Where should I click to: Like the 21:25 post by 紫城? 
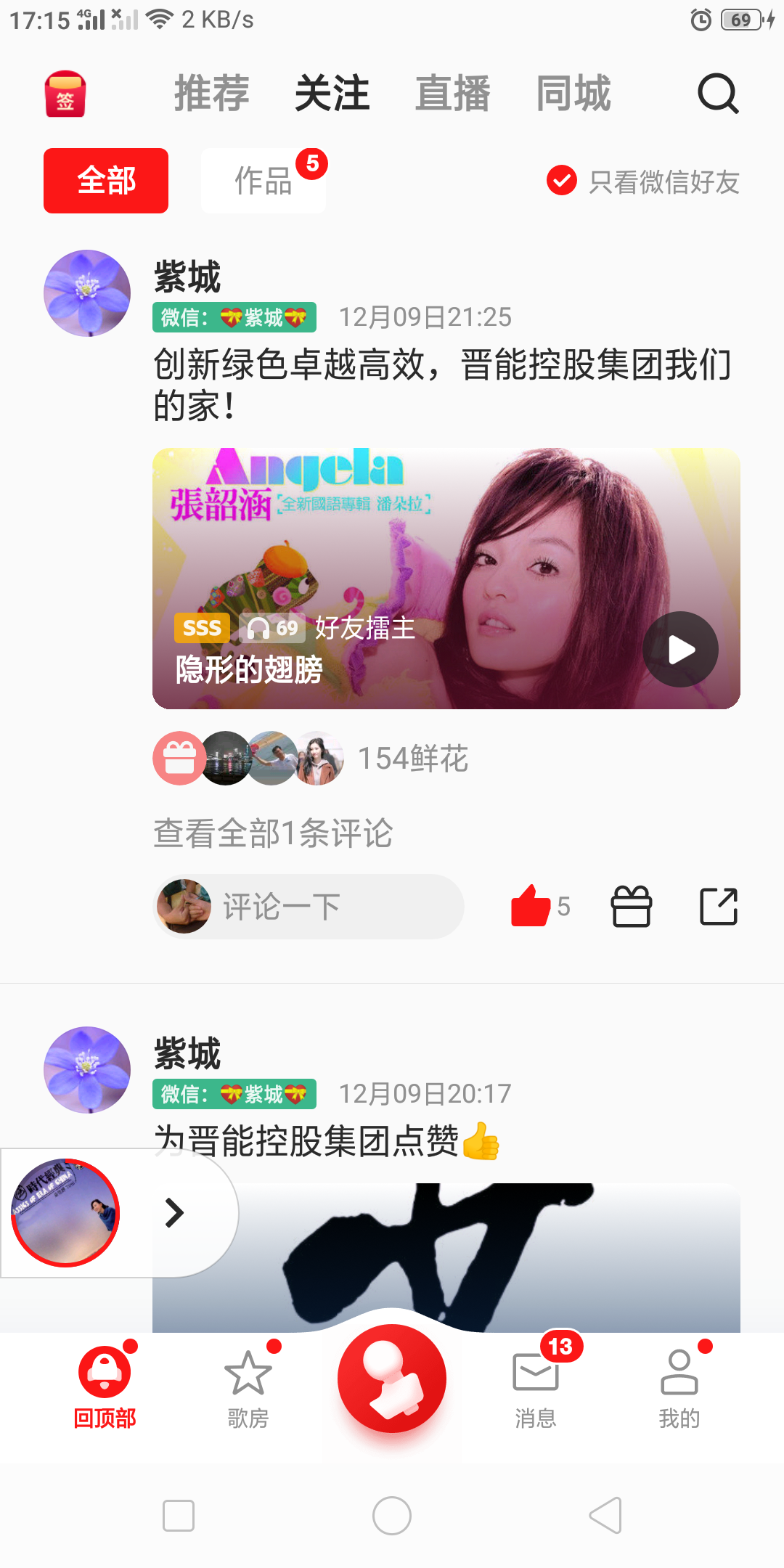tap(531, 907)
